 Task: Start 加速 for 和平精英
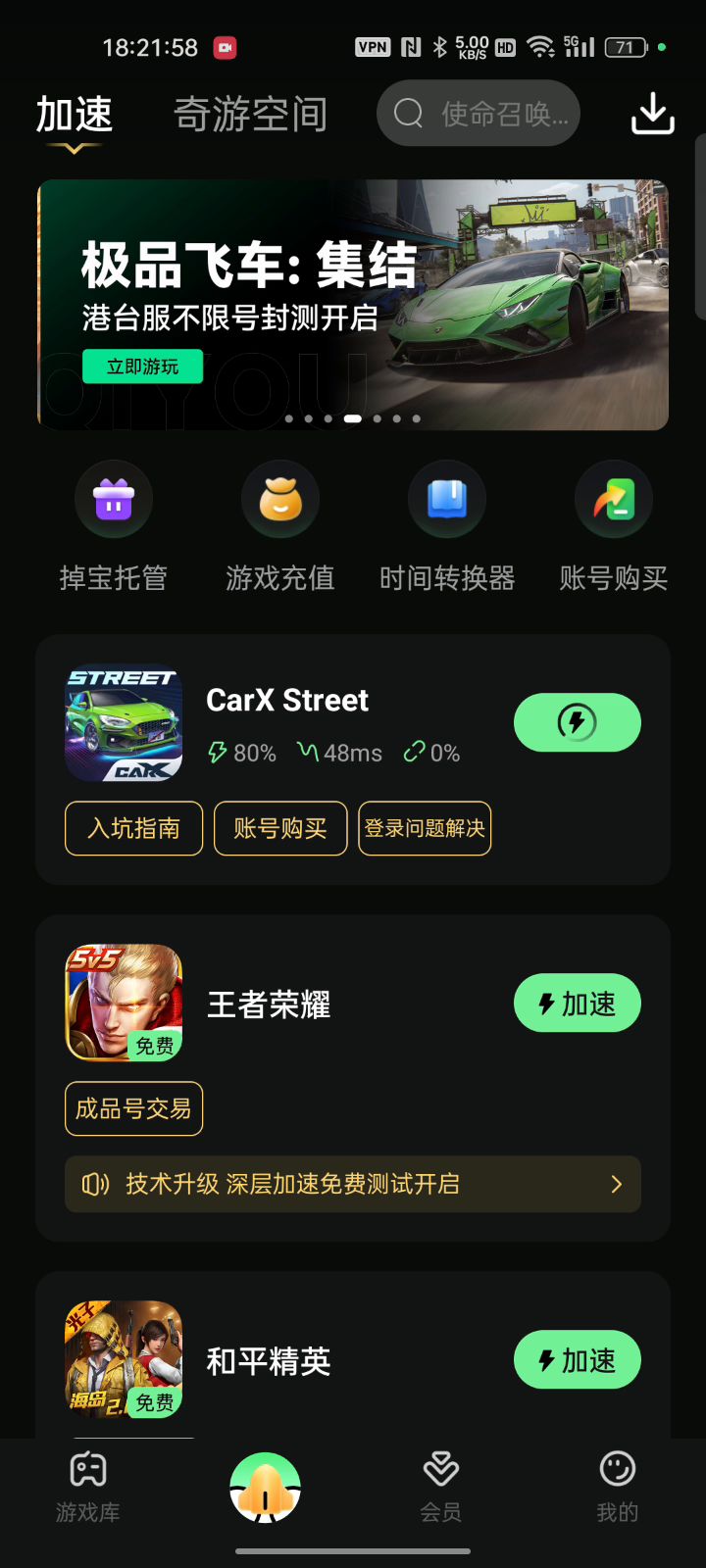pos(577,1360)
